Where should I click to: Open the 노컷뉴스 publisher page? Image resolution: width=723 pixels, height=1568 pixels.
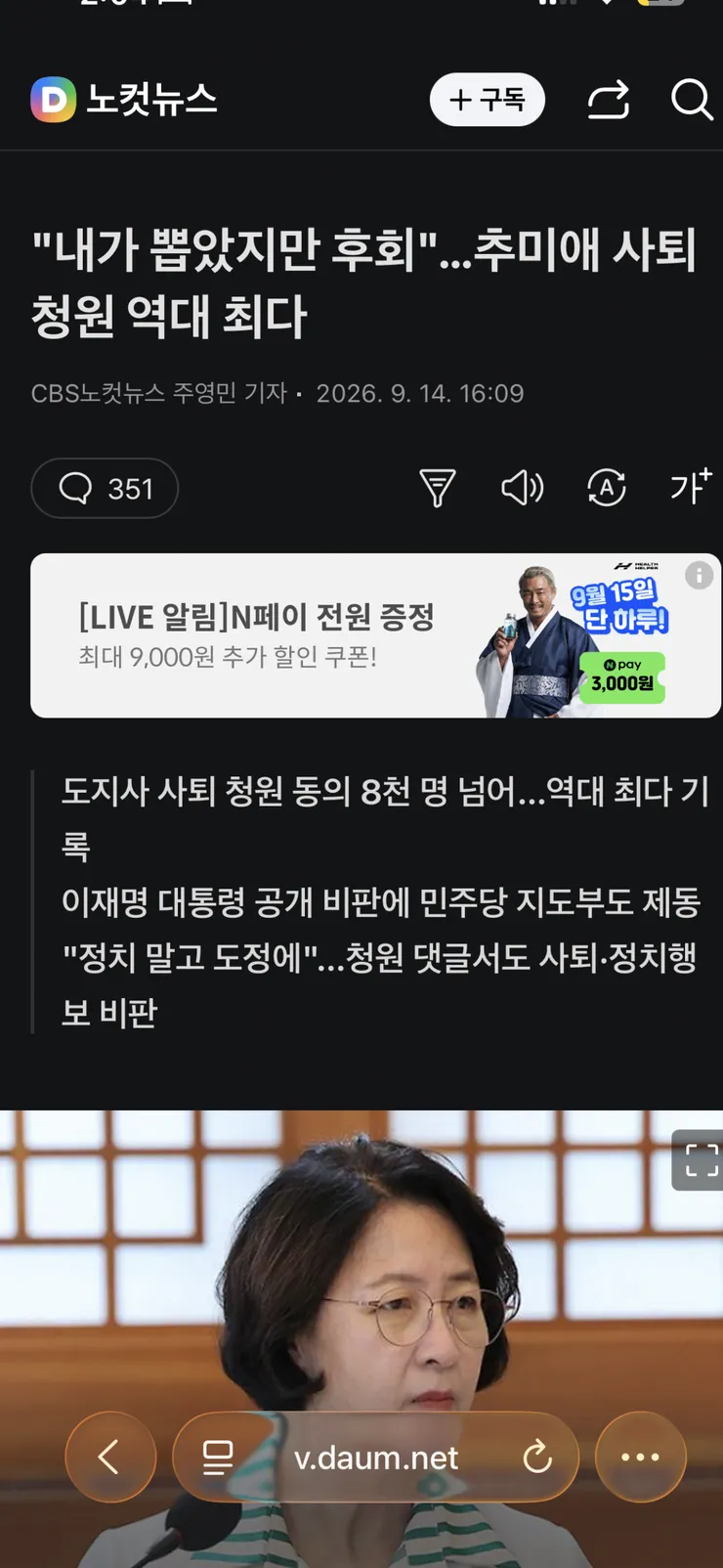tap(124, 100)
